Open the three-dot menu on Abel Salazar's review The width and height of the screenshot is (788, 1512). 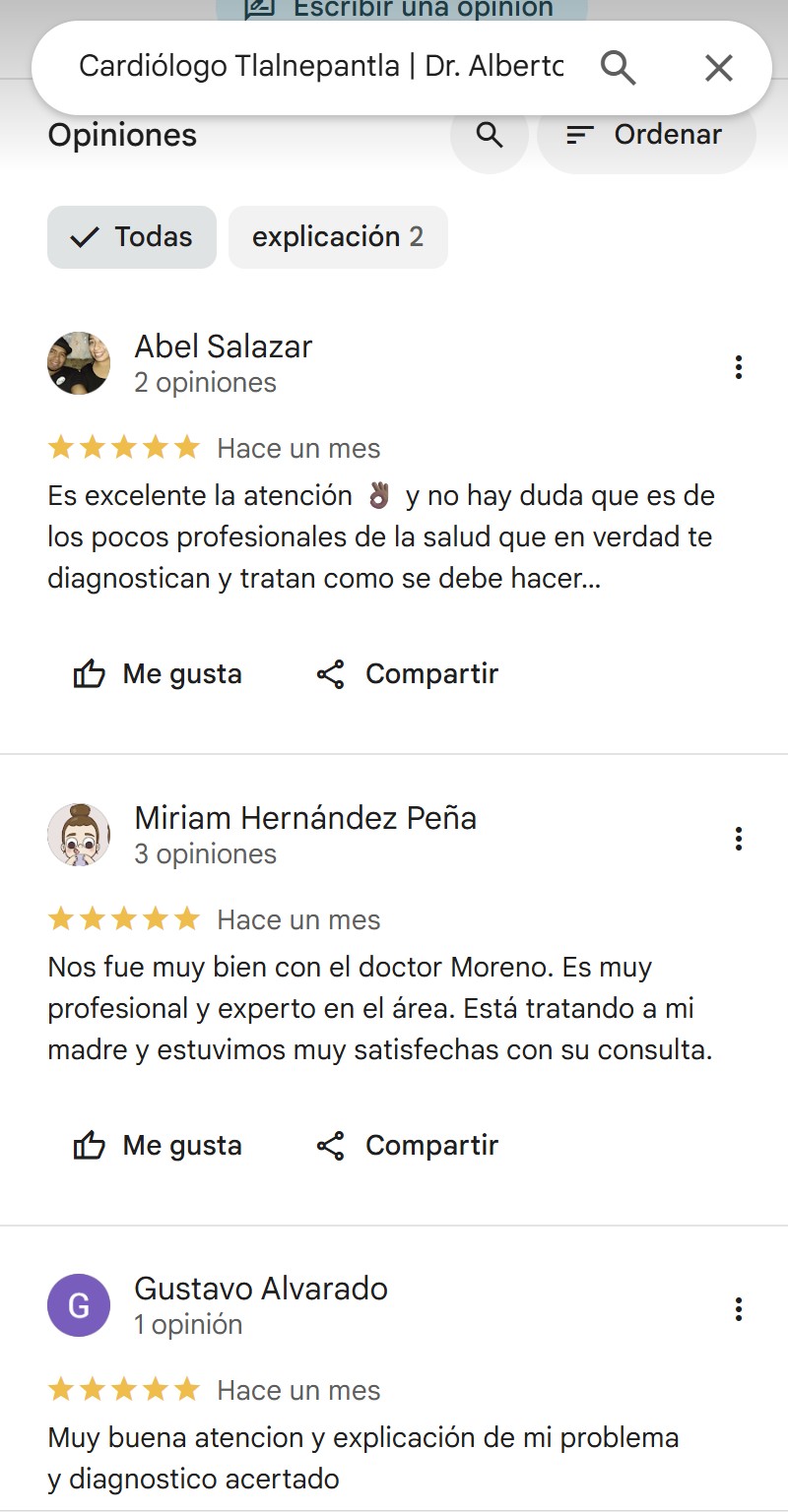click(x=739, y=366)
